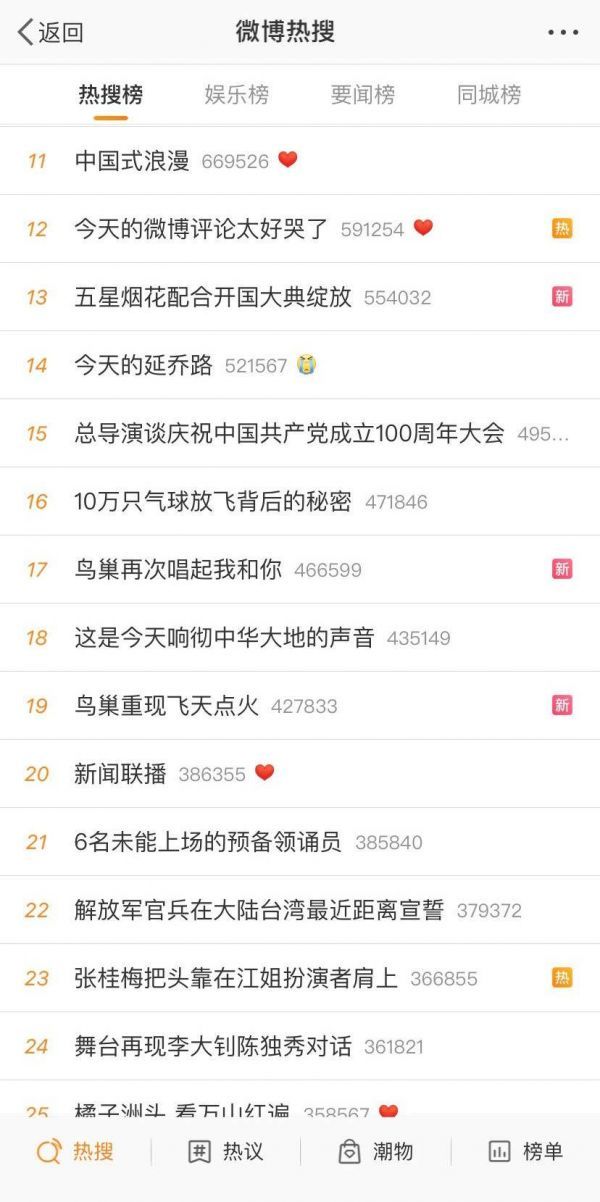This screenshot has height=1202, width=600.
Task: Open the trending topic 中国式浪漫
Action: 132,161
